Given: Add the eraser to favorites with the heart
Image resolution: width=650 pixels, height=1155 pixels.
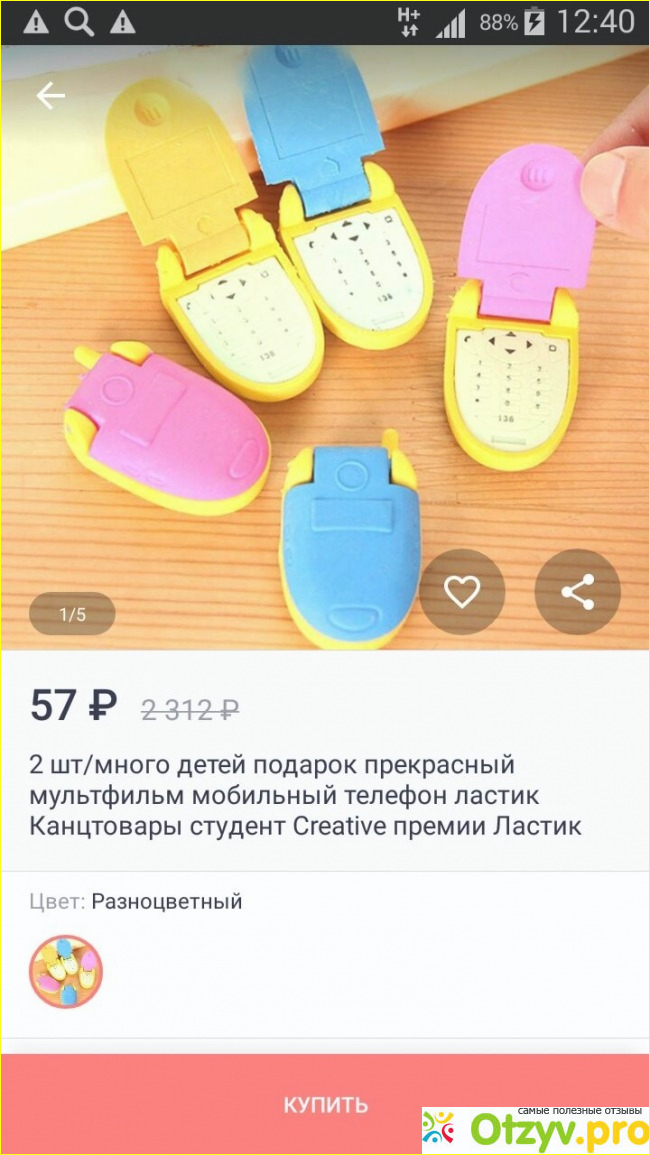Looking at the screenshot, I should [x=461, y=592].
